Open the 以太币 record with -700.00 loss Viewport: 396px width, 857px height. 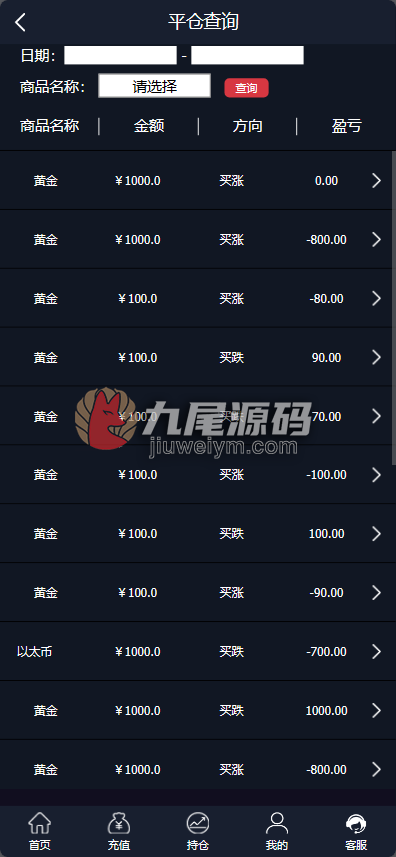(198, 651)
